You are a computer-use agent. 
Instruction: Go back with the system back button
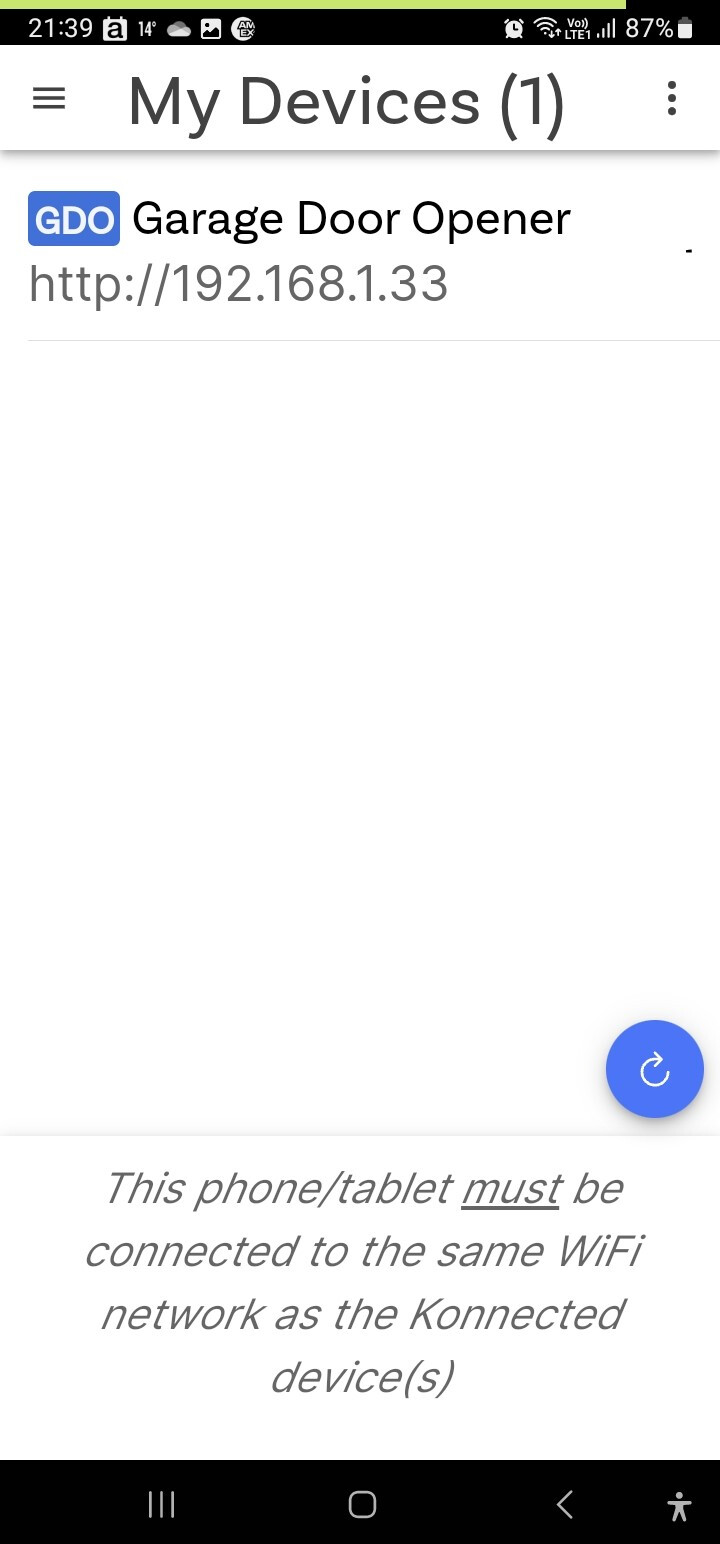pyautogui.click(x=565, y=1504)
